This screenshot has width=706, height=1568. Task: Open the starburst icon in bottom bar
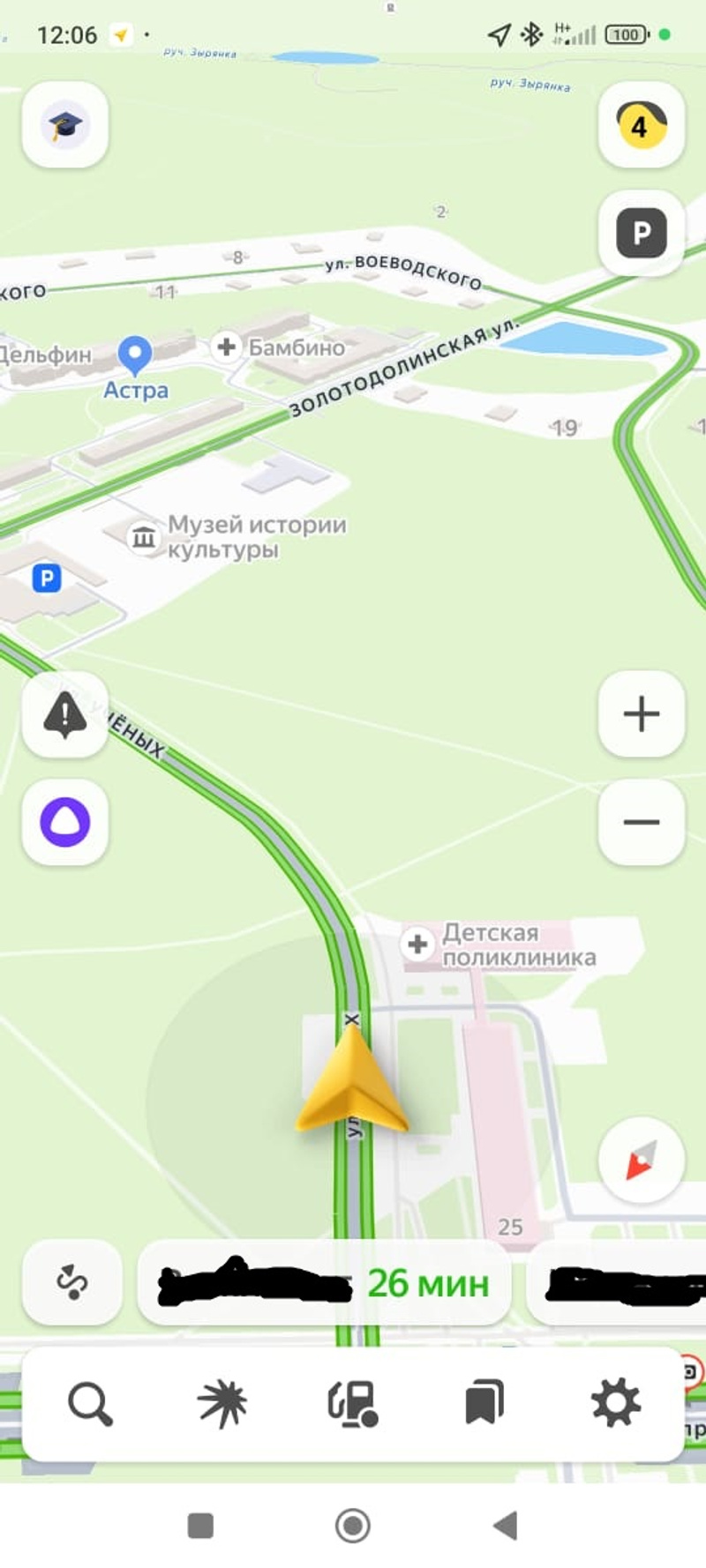[x=222, y=1403]
